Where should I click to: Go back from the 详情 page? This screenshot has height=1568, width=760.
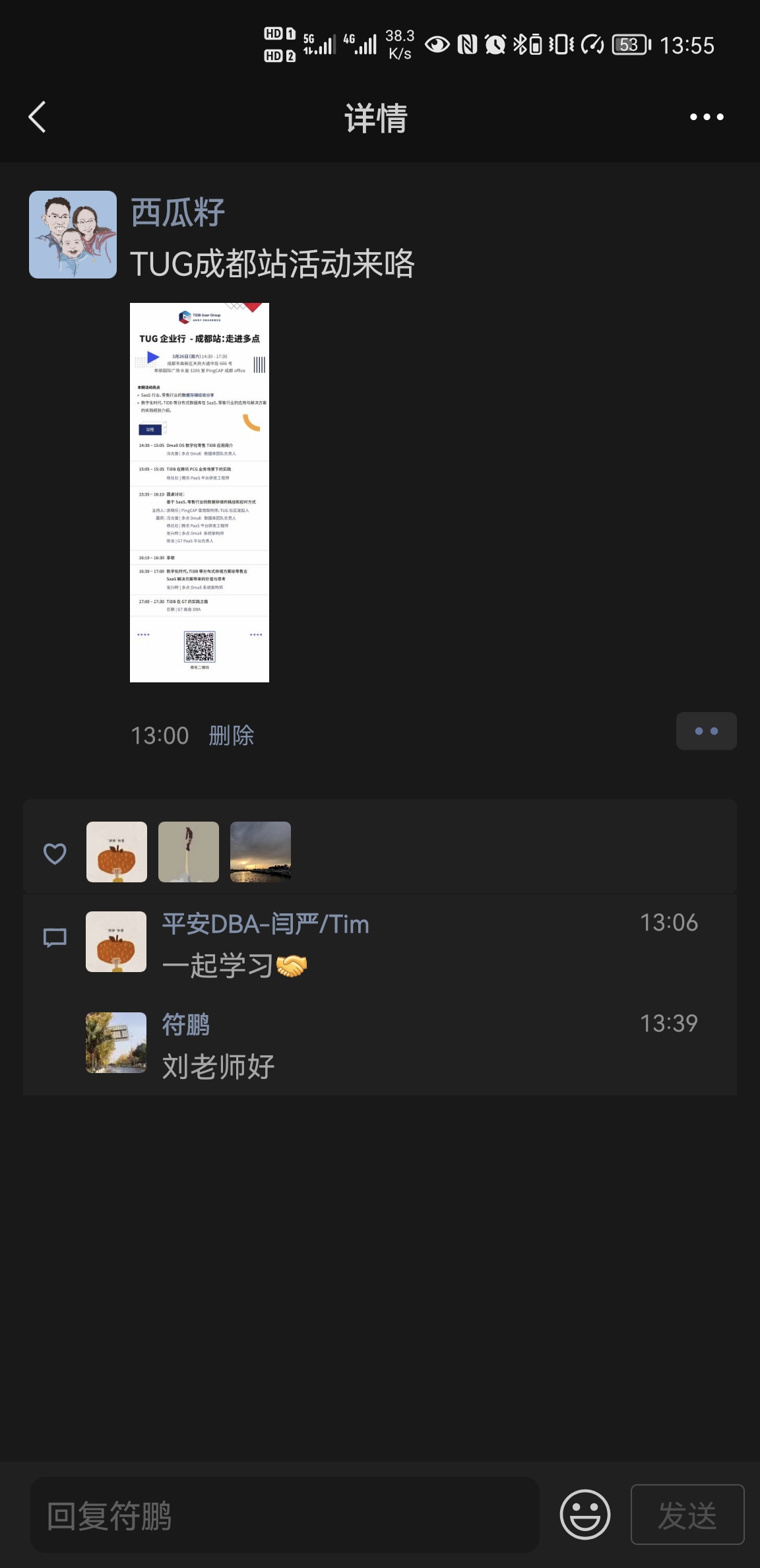click(x=38, y=117)
